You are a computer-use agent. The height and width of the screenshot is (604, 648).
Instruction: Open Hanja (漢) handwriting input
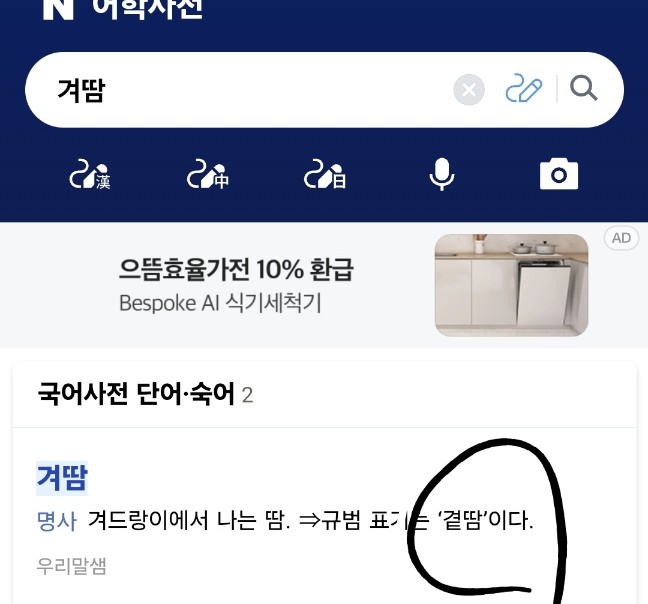(89, 175)
